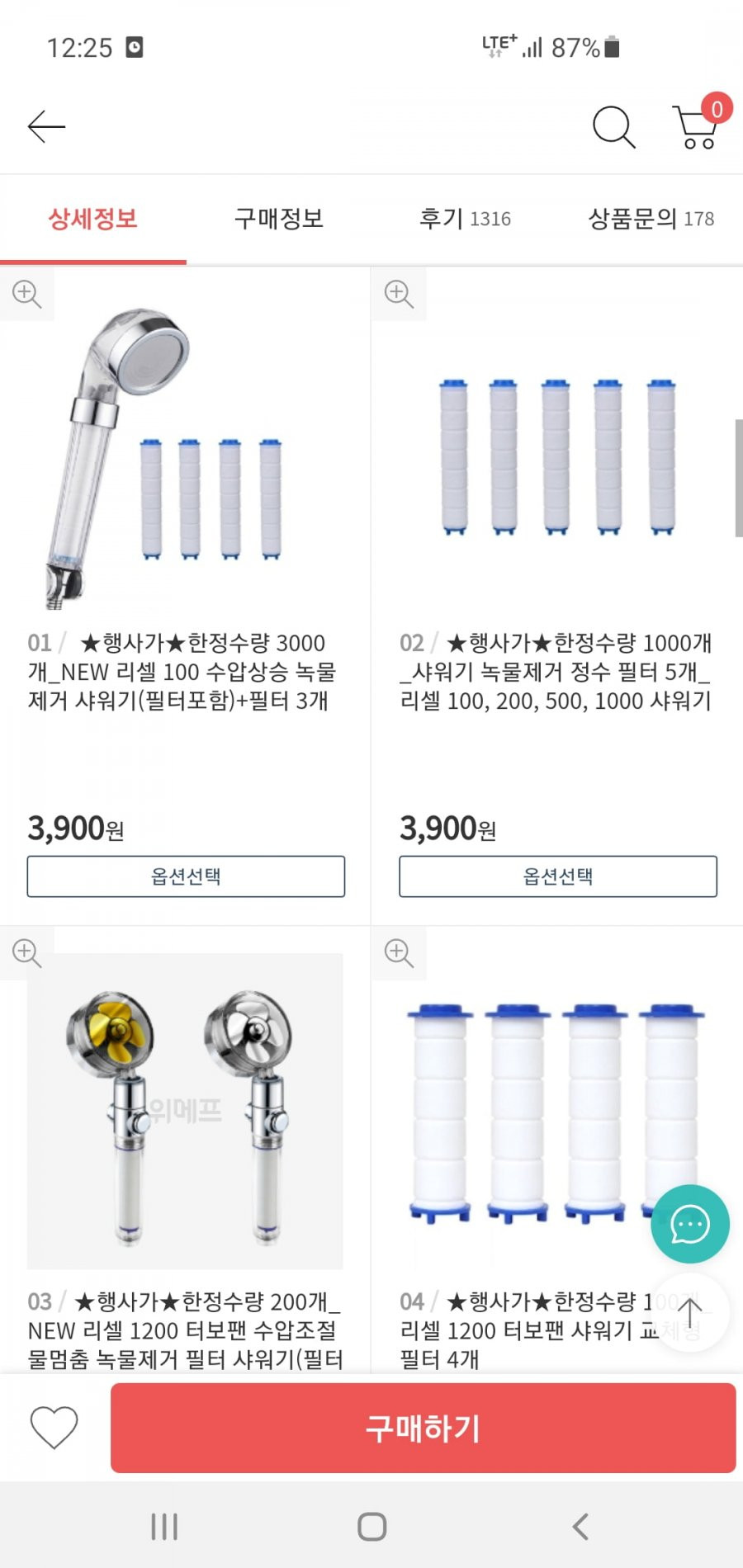This screenshot has height=1568, width=743.
Task: Enlarge the product 03 image
Action: click(x=26, y=953)
